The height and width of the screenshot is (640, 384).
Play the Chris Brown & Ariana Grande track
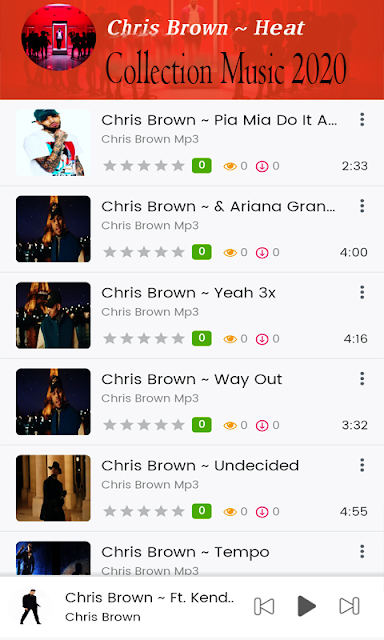[x=192, y=229]
